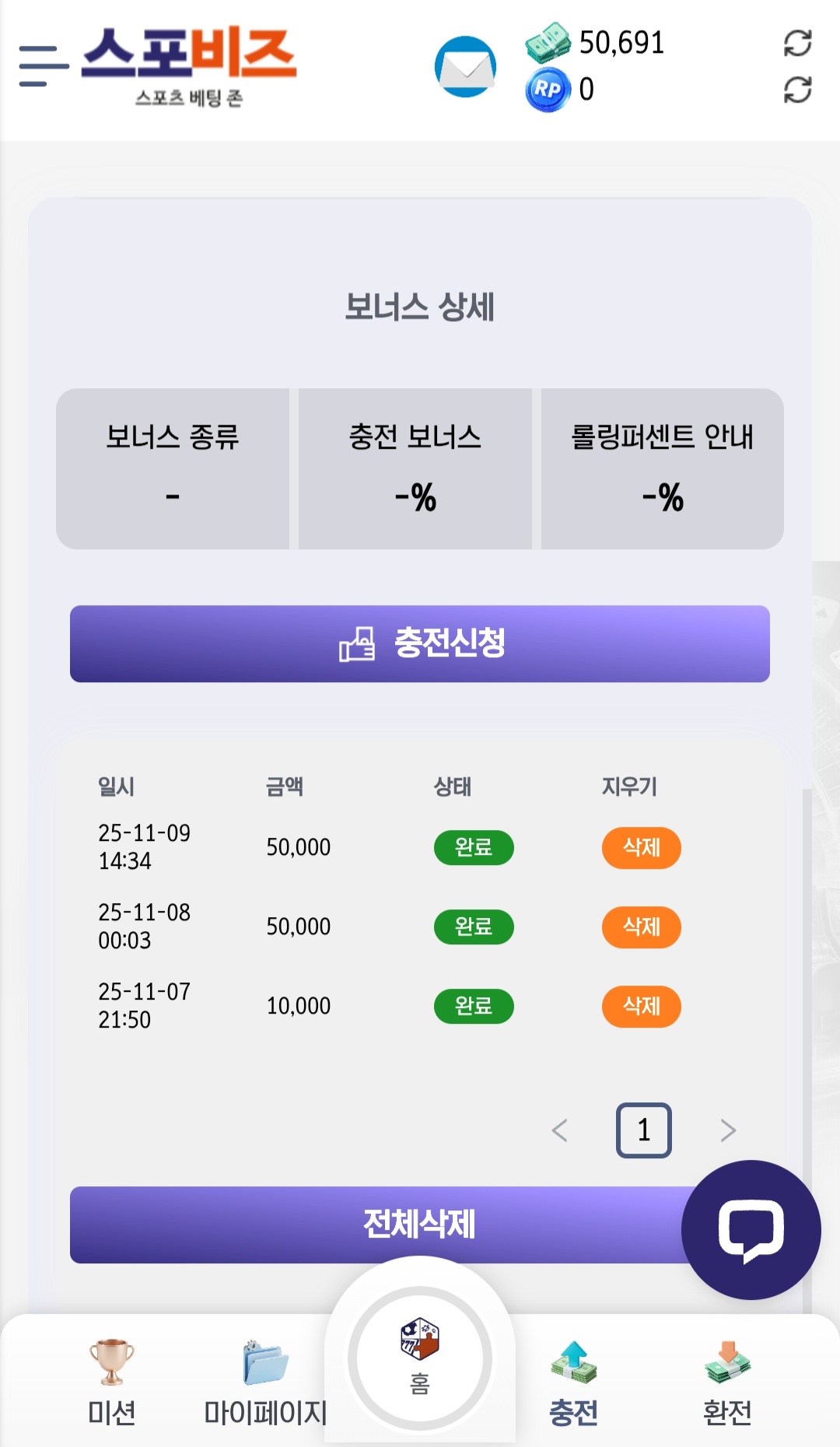Open the messages envelope icon
The height and width of the screenshot is (1447, 840).
click(x=465, y=68)
